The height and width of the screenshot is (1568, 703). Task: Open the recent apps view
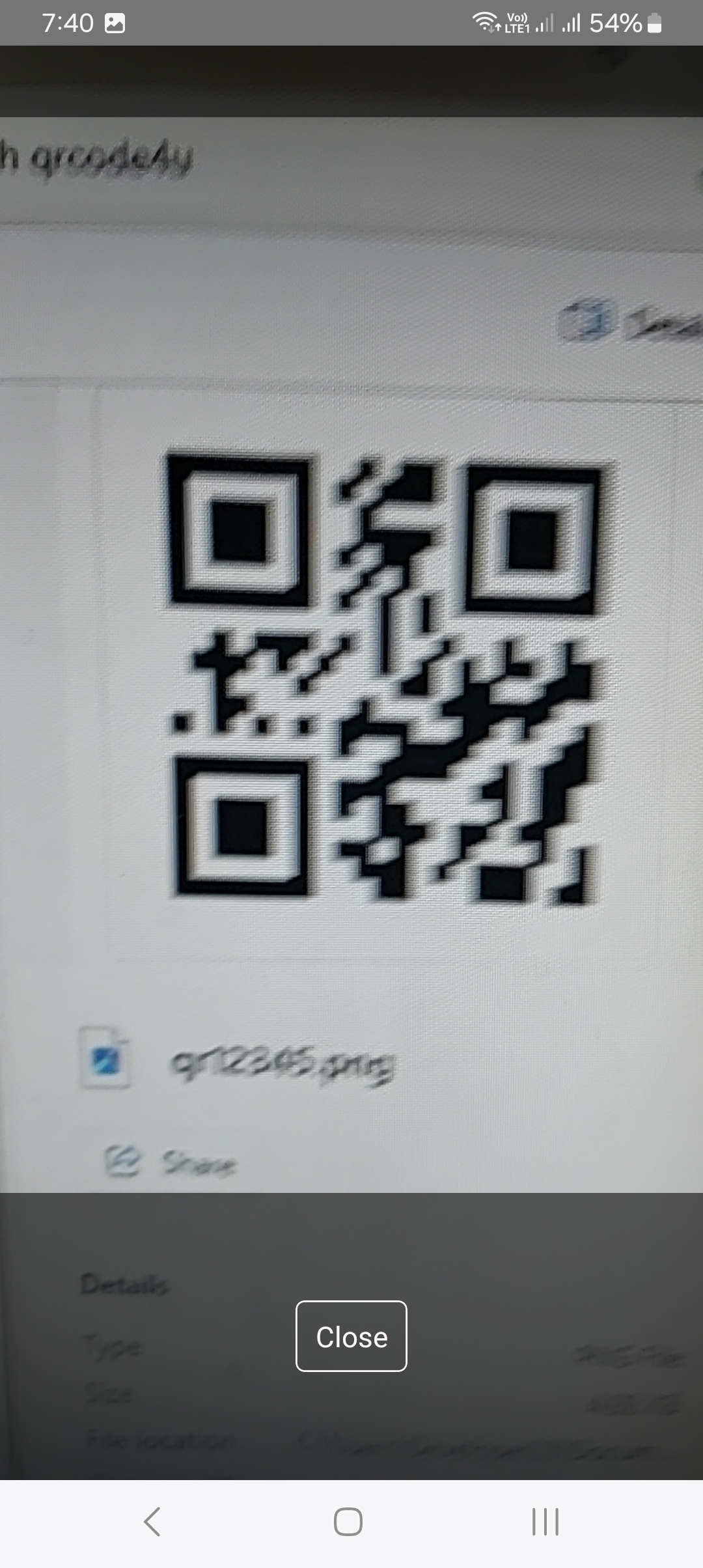545,1522
